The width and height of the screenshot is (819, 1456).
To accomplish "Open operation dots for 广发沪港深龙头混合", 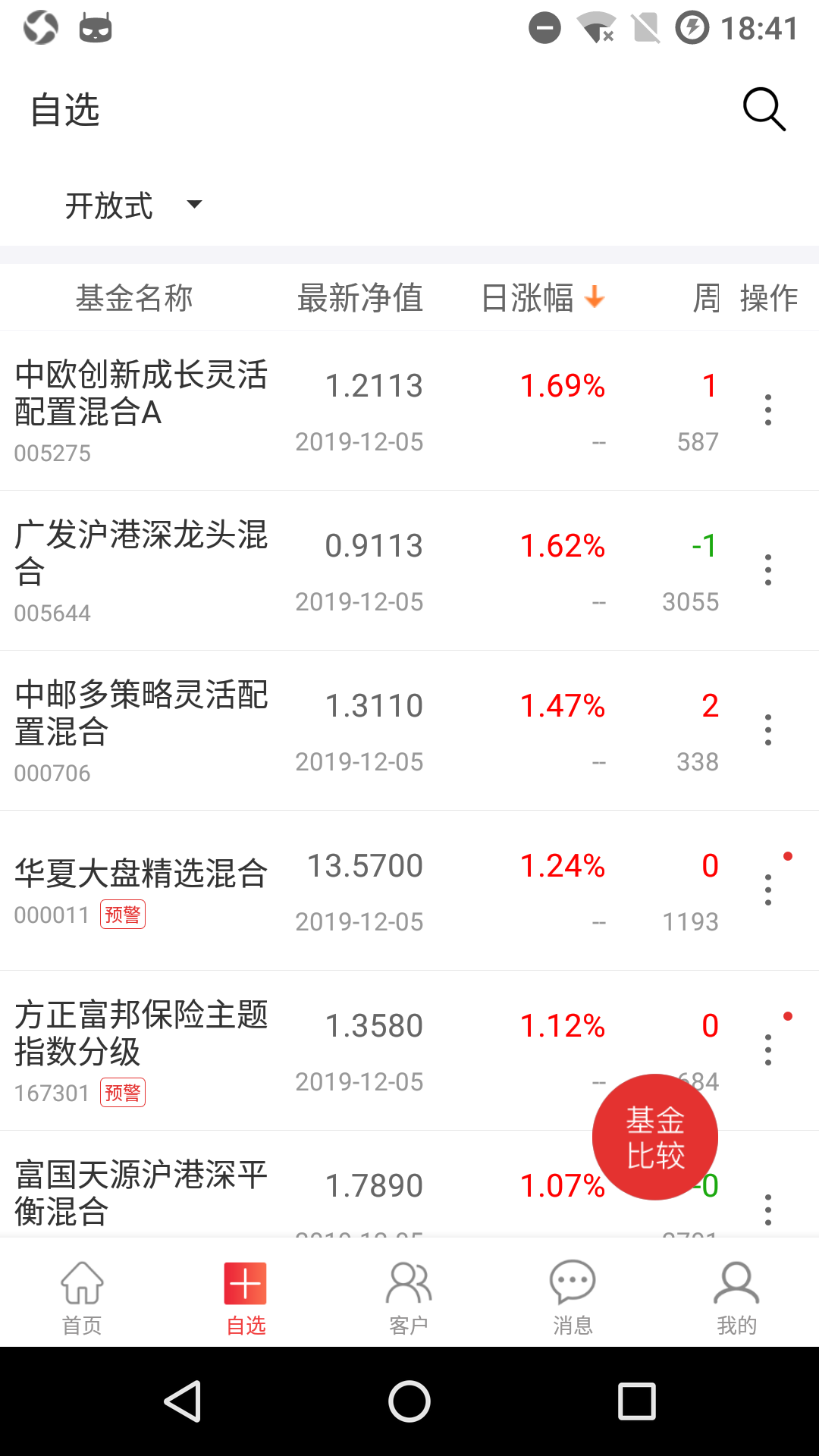I will pyautogui.click(x=767, y=570).
